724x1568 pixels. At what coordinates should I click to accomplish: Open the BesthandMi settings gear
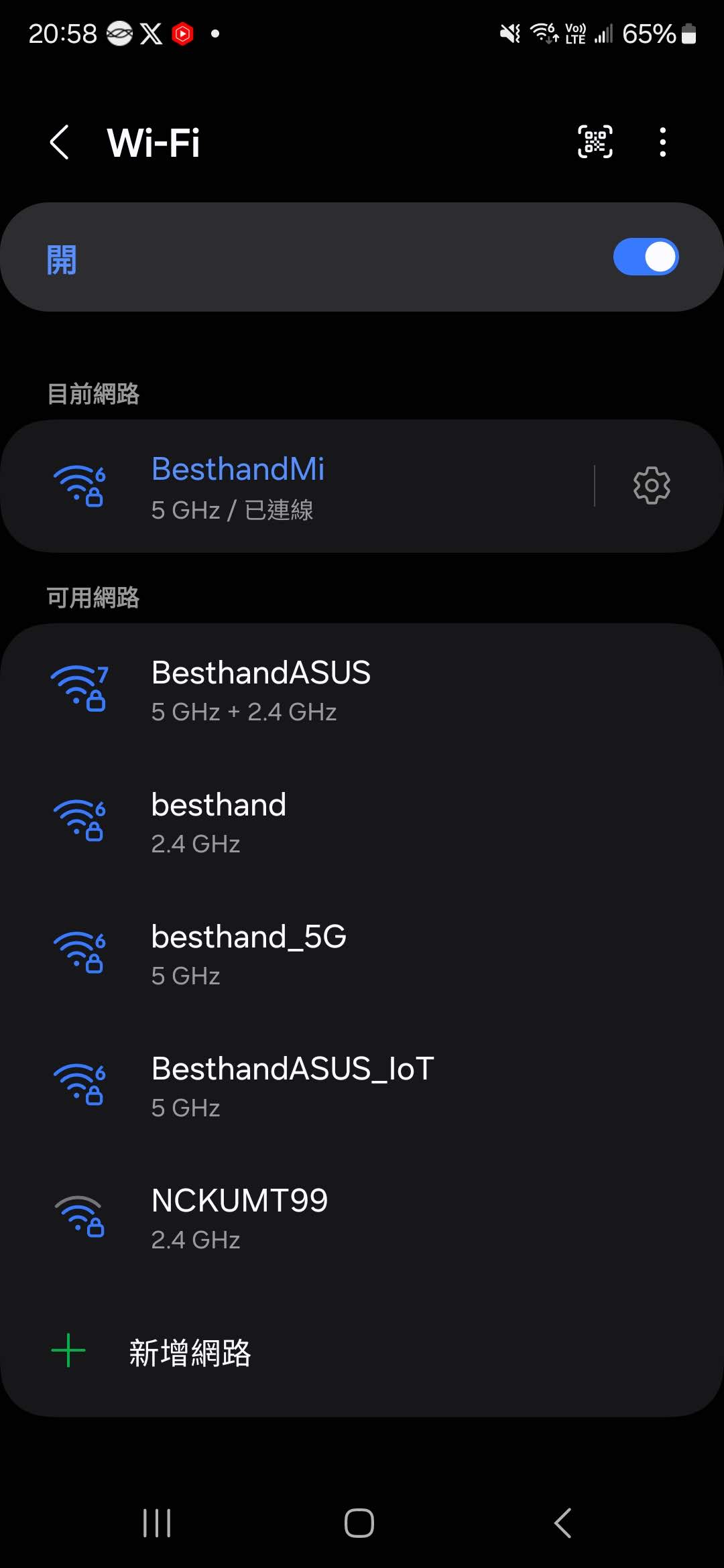[652, 486]
